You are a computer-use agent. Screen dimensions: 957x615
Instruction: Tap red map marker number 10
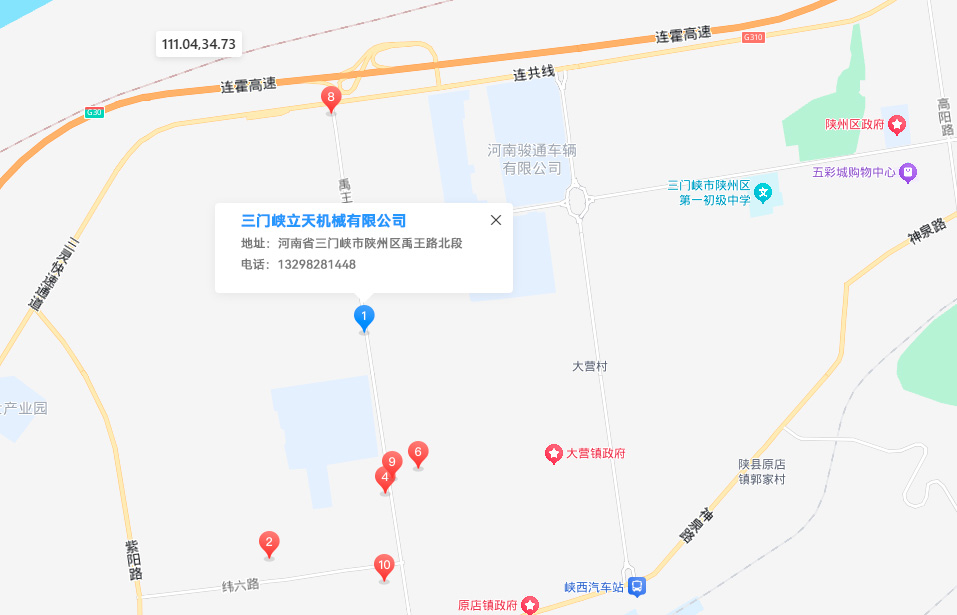[x=384, y=565]
